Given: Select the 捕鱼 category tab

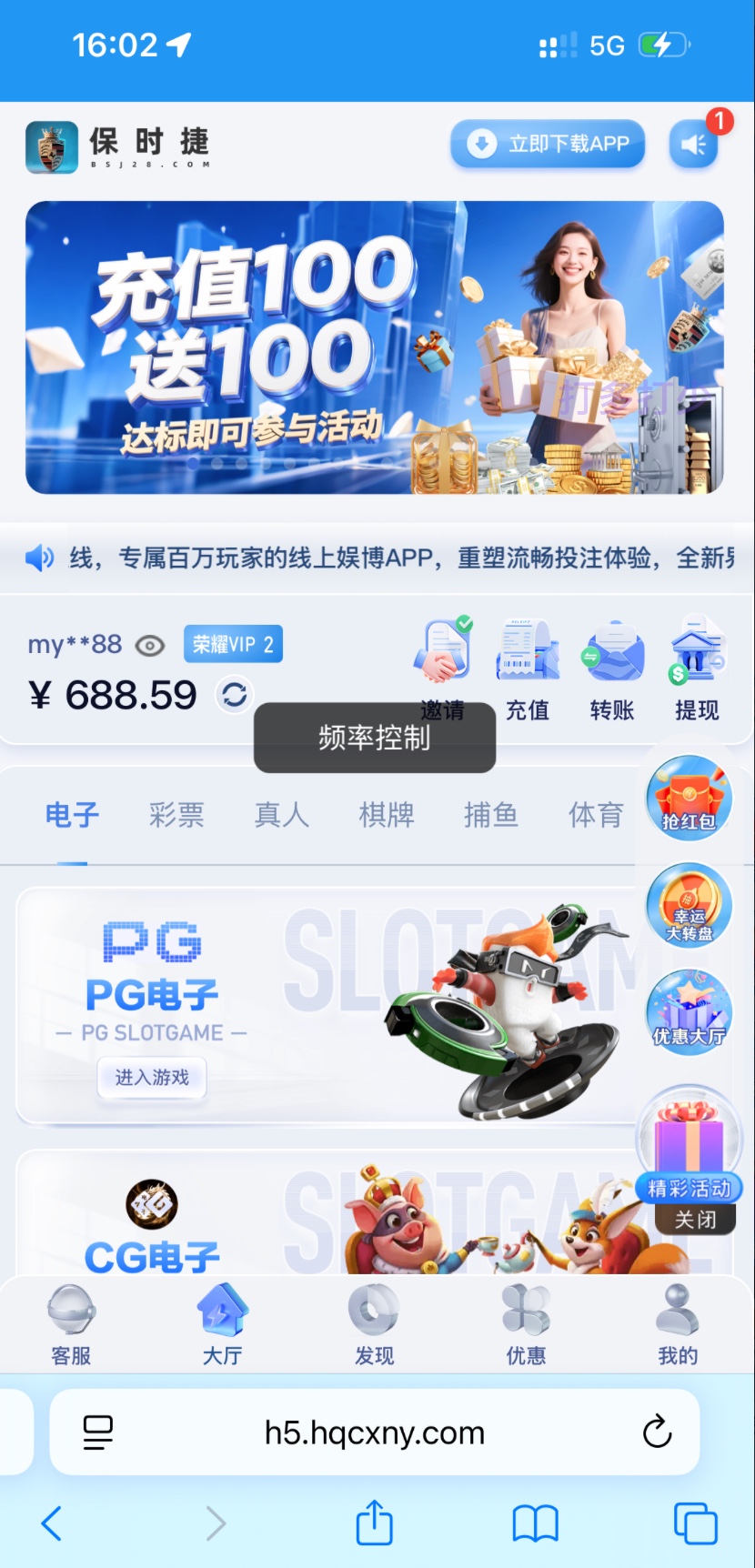Looking at the screenshot, I should pos(491,815).
